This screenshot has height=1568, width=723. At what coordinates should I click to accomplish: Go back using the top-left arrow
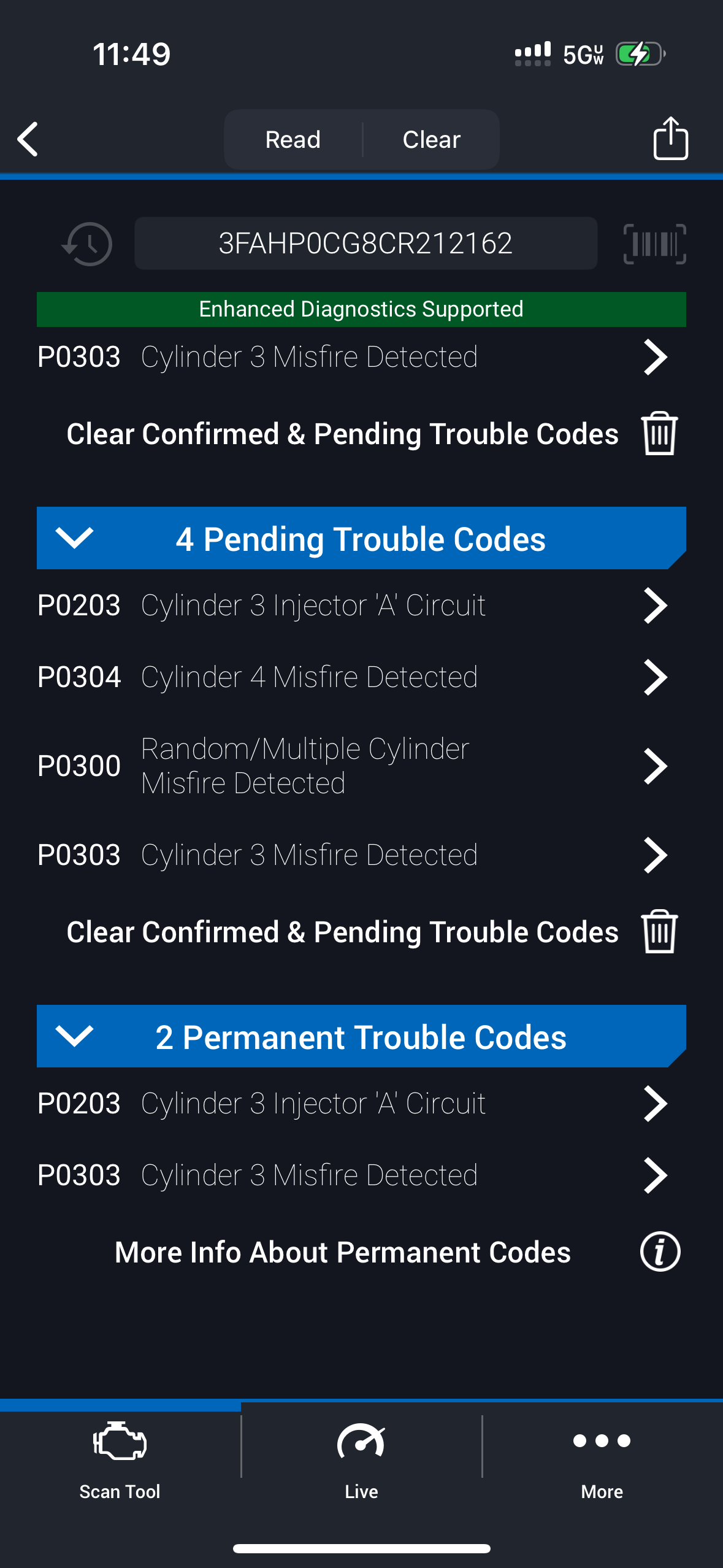click(x=28, y=139)
